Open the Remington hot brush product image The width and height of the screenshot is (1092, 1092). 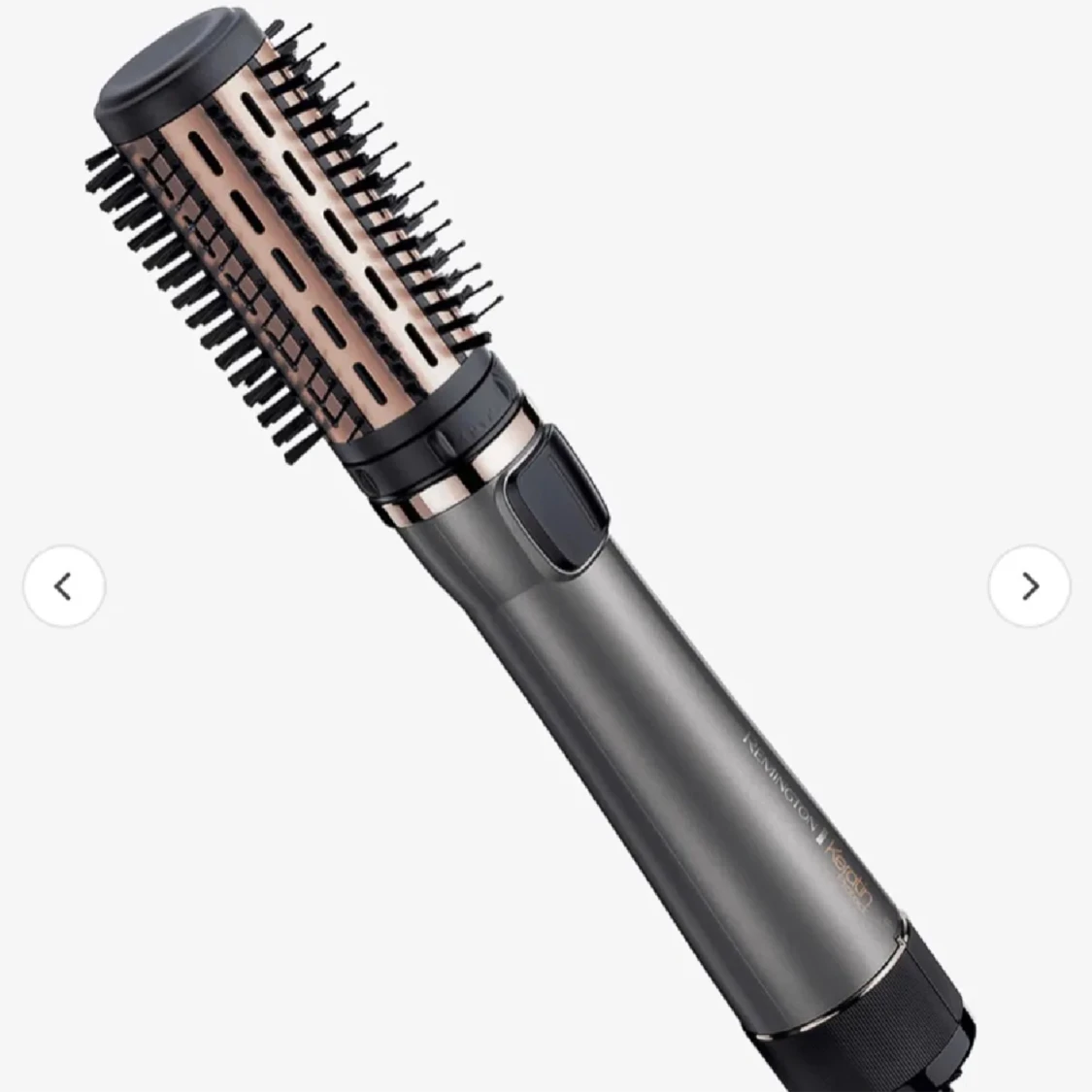(544, 544)
